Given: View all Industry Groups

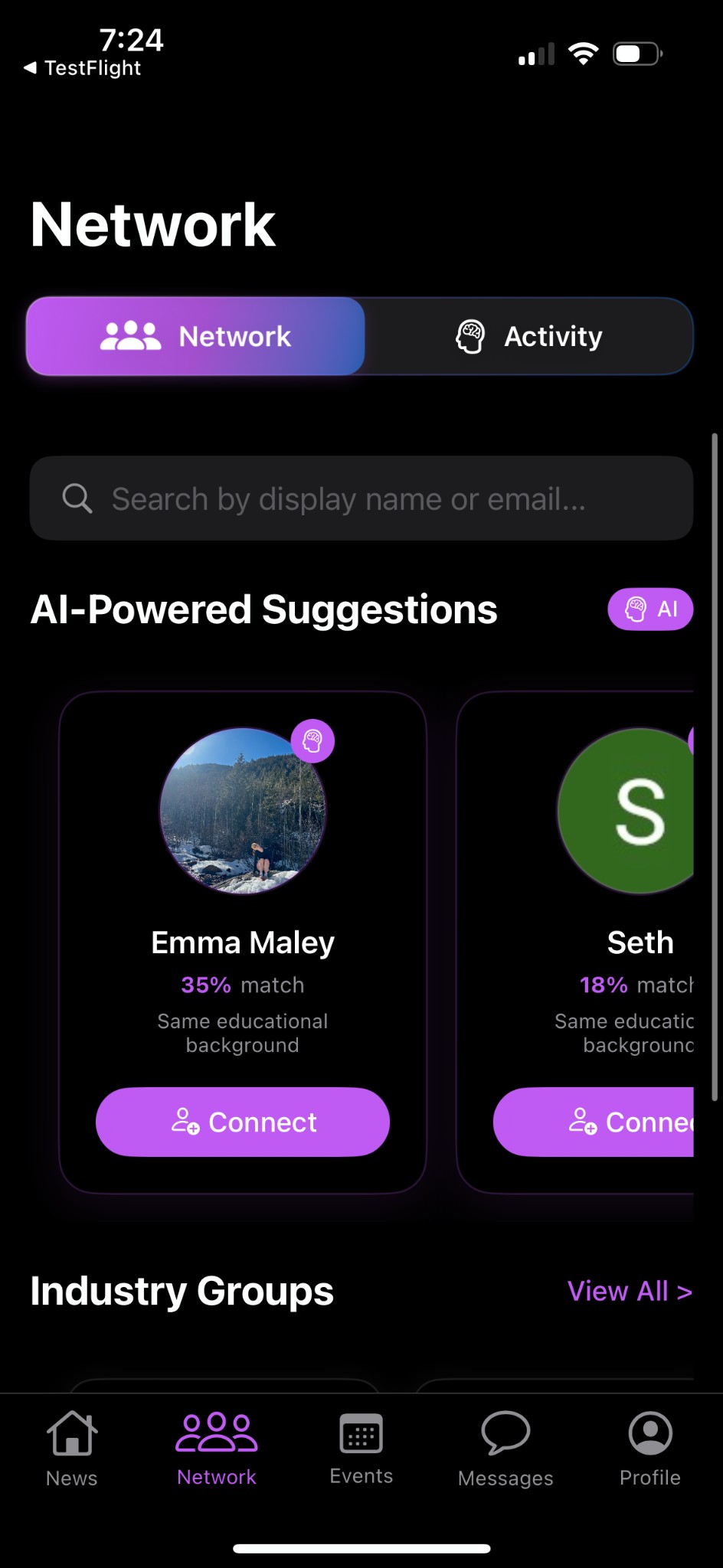Looking at the screenshot, I should pos(629,1291).
